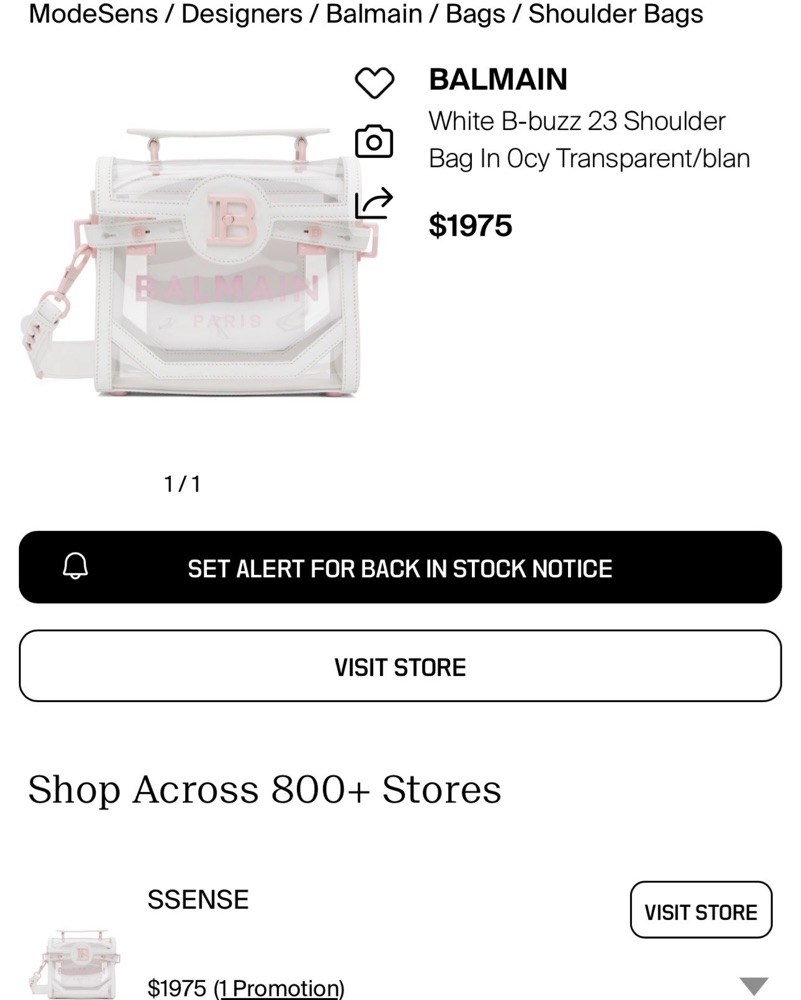The width and height of the screenshot is (801, 1000).
Task: Visit the SSENSE store listing
Action: [700, 910]
